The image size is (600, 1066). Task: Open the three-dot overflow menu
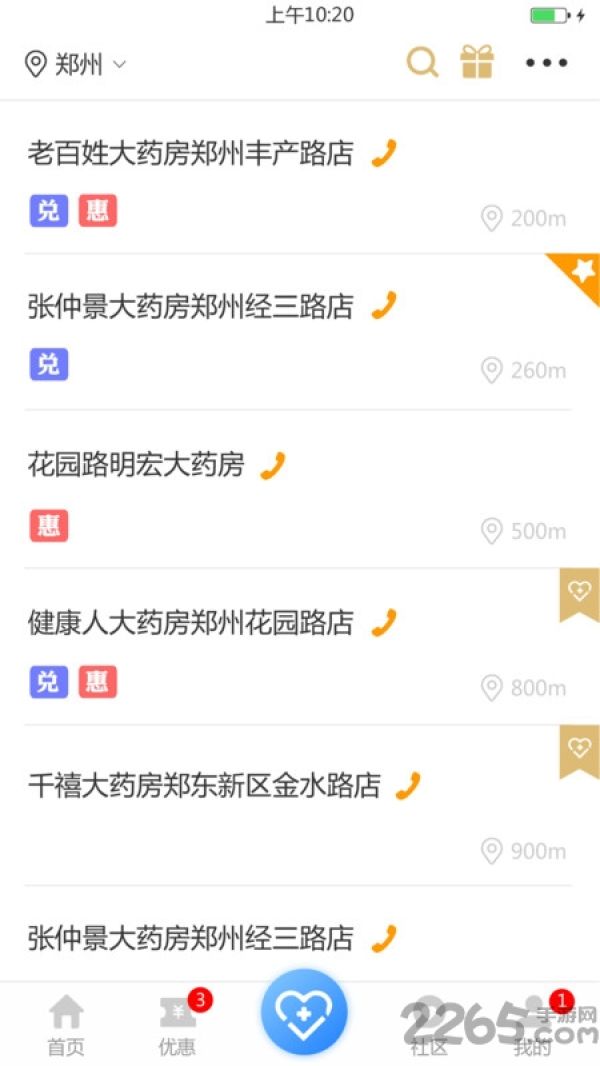click(546, 63)
